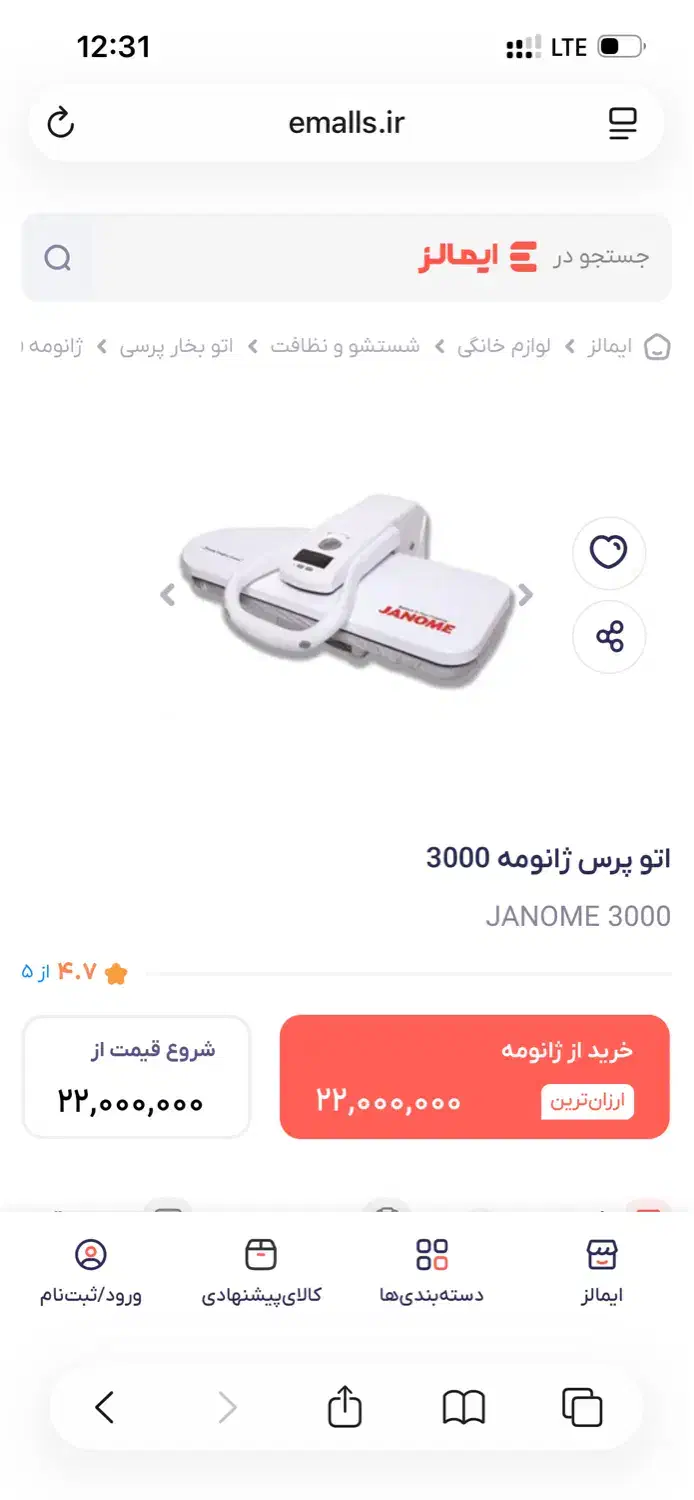Open the اتو بخار پرسی breadcrumb
694x1500 pixels.
[176, 347]
